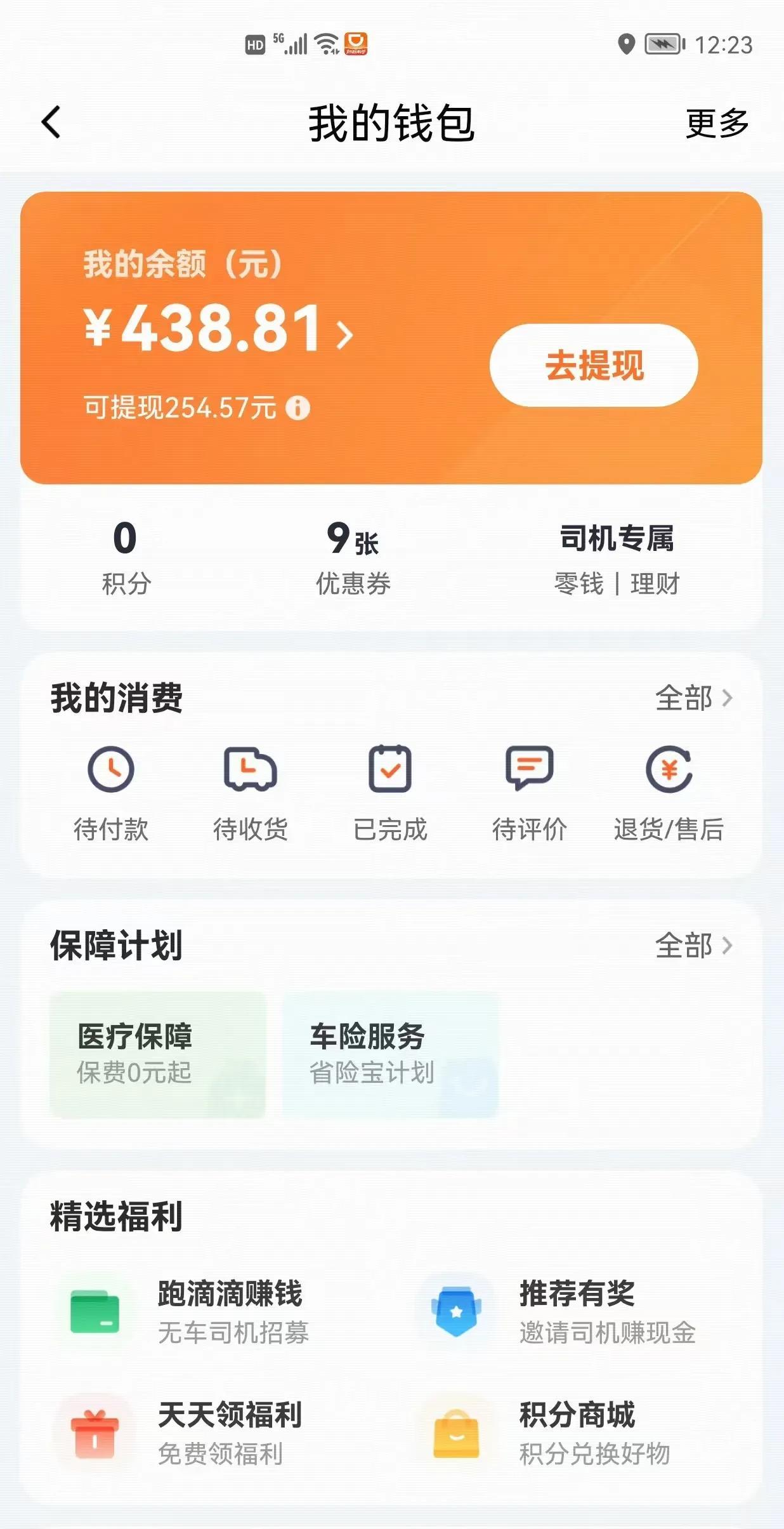Open the 更多 menu
Image resolution: width=784 pixels, height=1529 pixels.
click(717, 122)
